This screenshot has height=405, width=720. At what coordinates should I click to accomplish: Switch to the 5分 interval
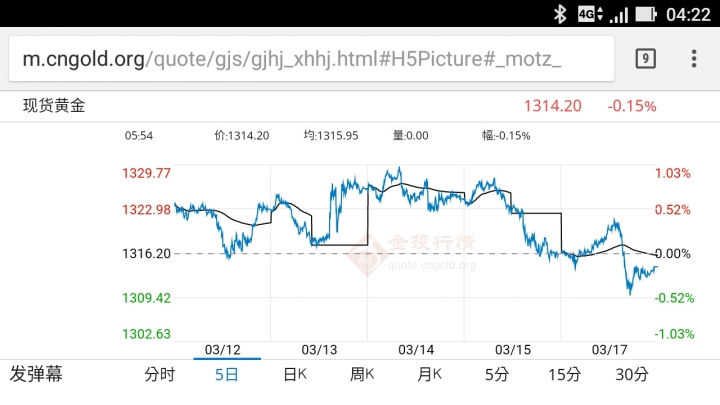(x=497, y=375)
